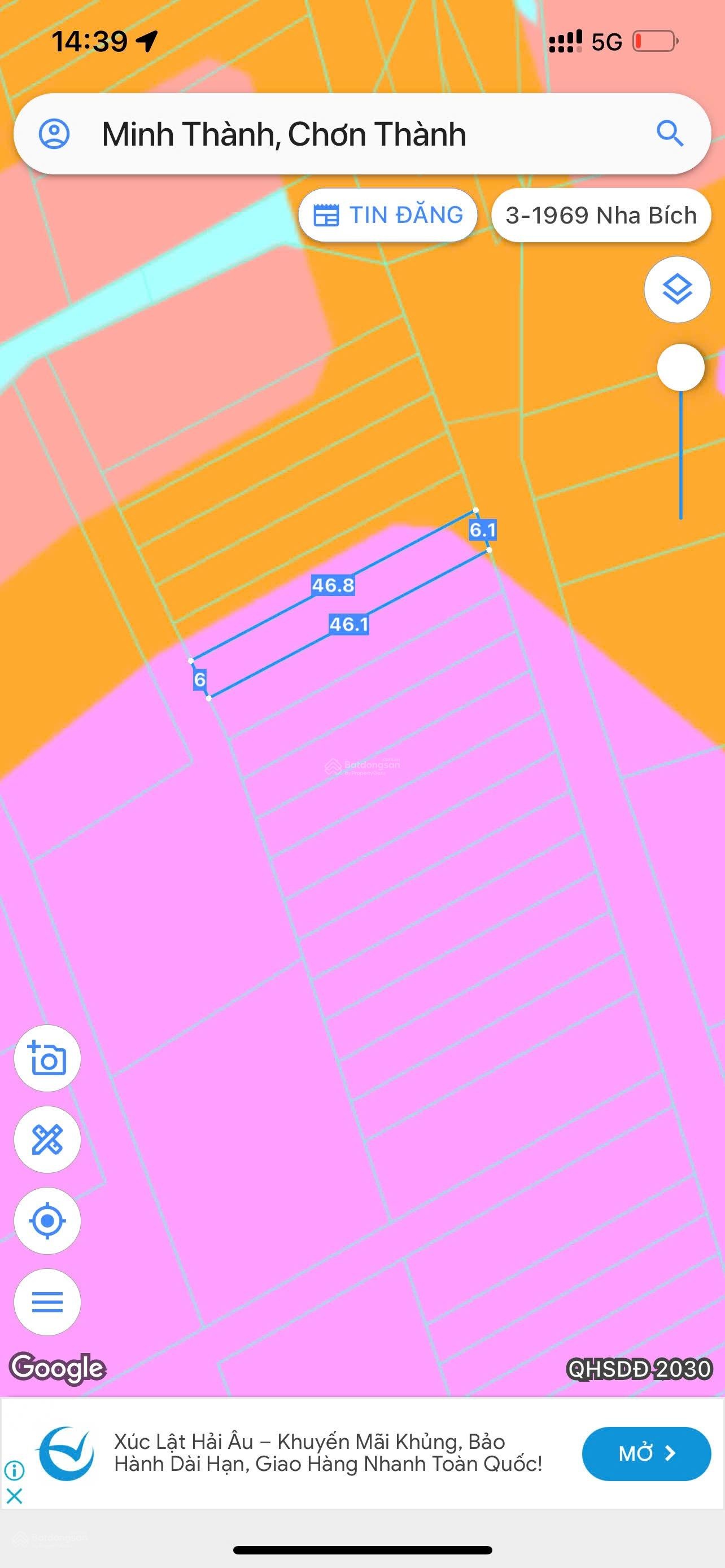Center map on my current location
This screenshot has width=725, height=1568.
pos(47,1220)
